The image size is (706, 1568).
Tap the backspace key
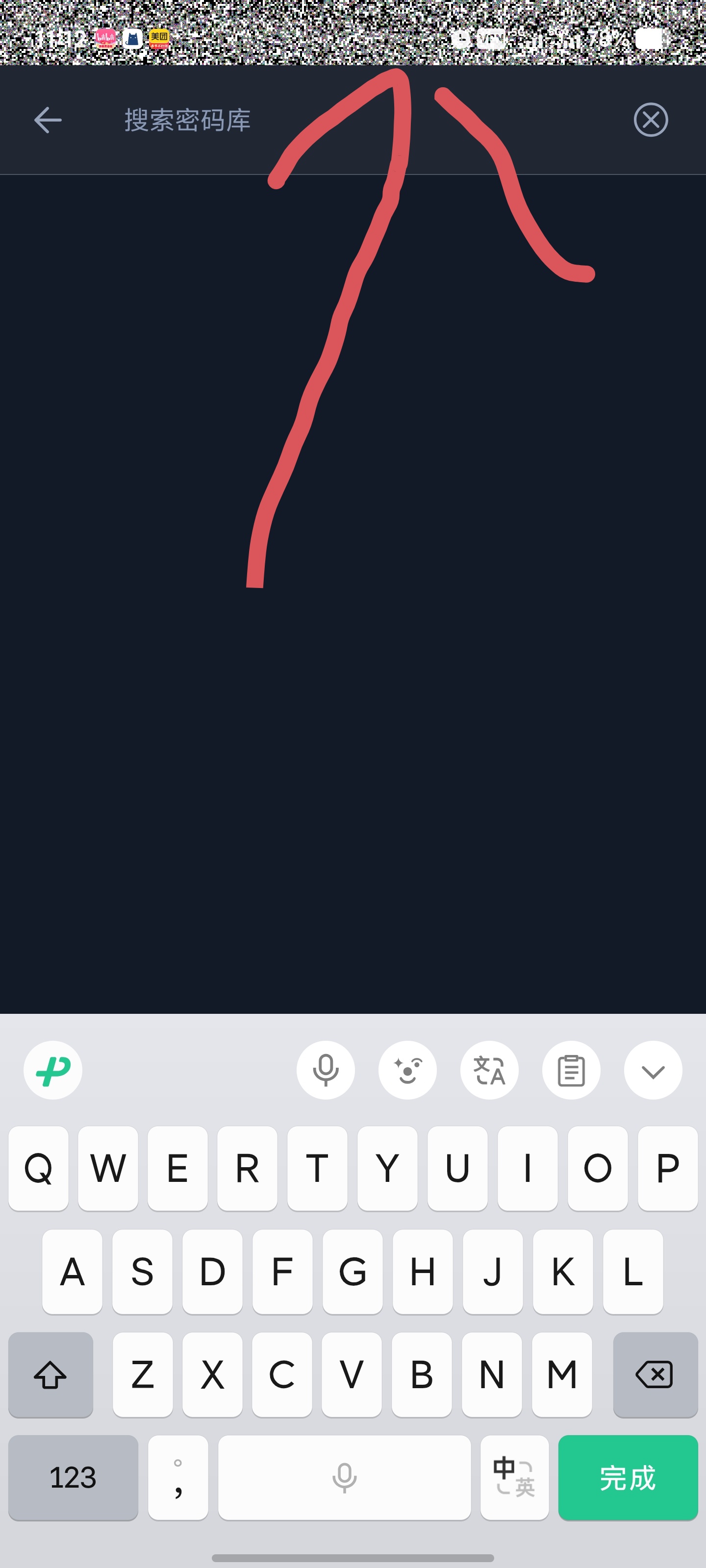pos(656,1374)
